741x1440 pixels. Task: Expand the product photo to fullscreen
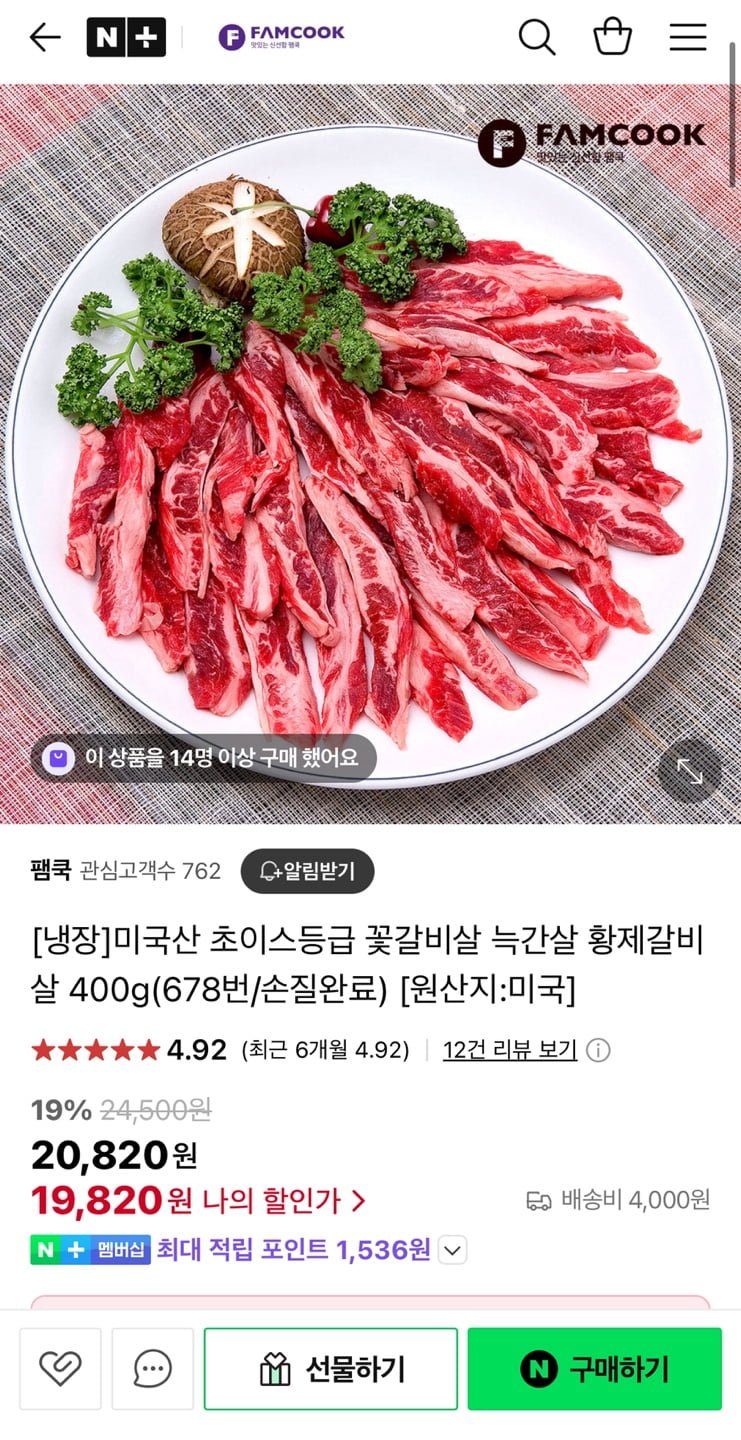click(690, 771)
